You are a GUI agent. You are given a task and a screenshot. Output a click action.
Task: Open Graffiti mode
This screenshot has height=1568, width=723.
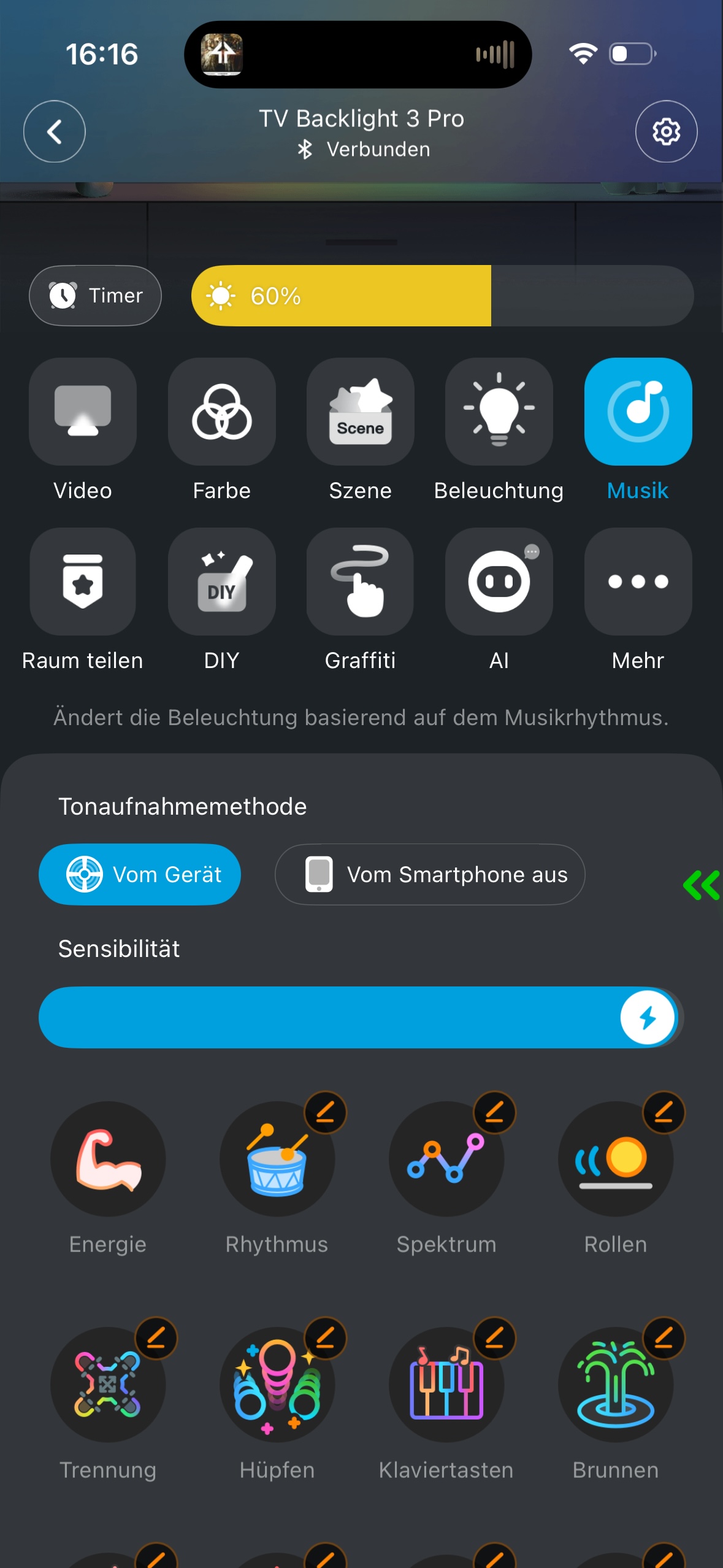coord(360,582)
